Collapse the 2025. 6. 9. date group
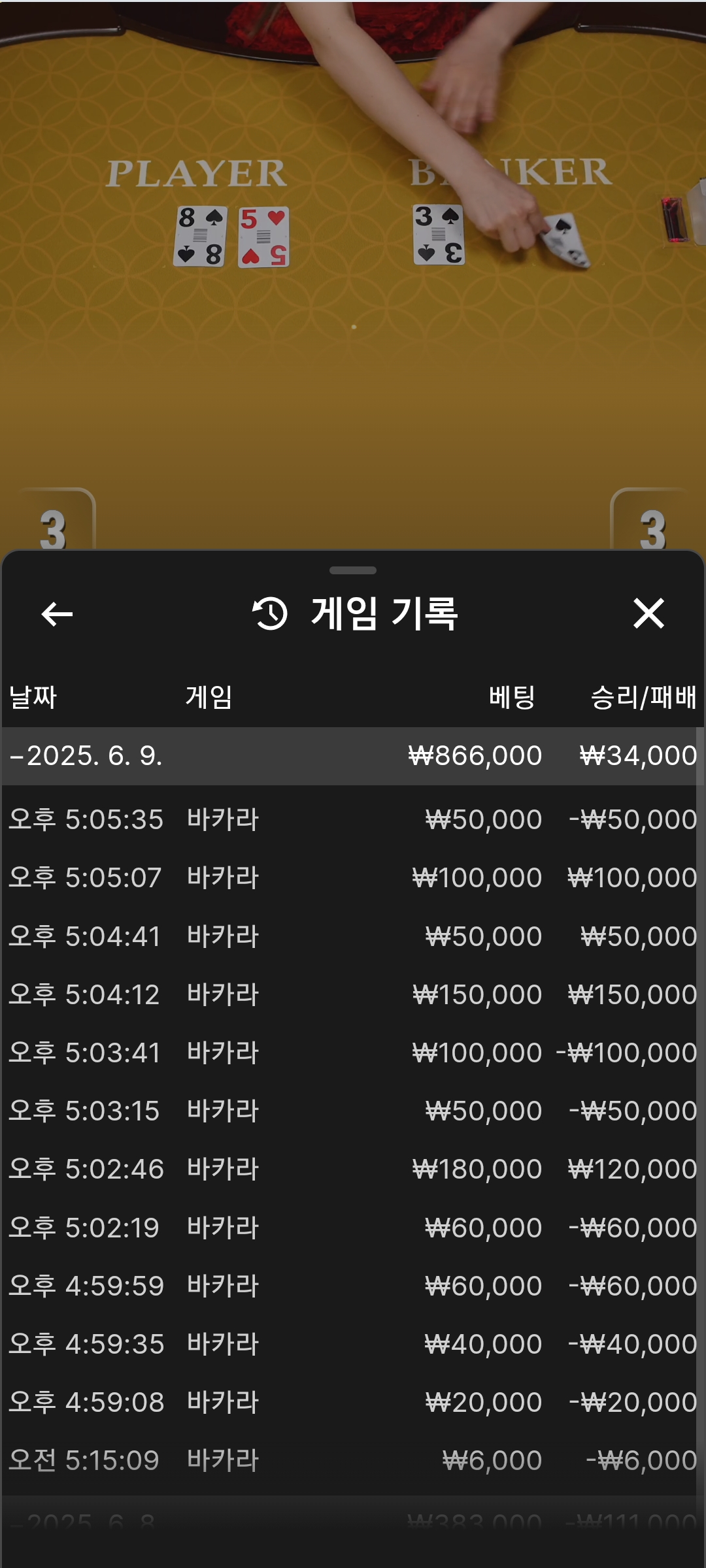Screen dimensions: 706x1568 tap(349, 756)
